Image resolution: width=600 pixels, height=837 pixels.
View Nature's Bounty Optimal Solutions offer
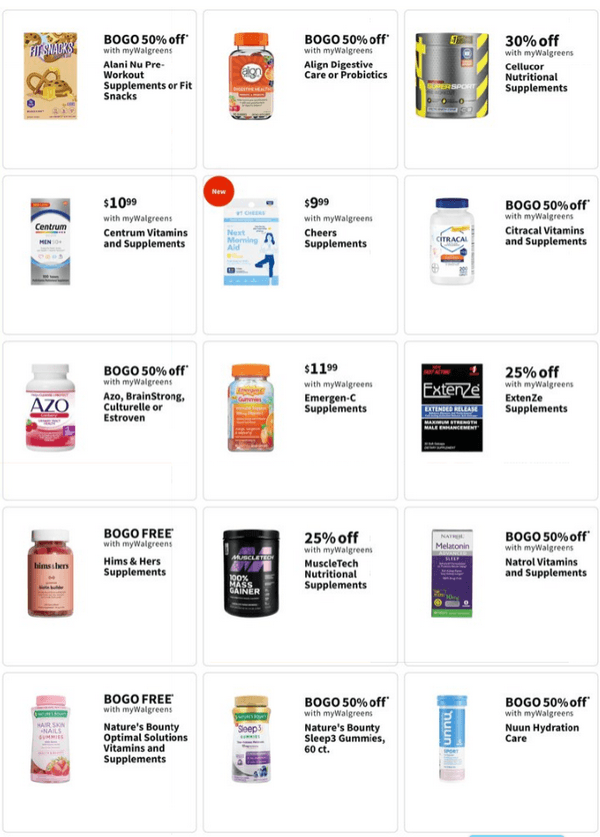click(99, 752)
